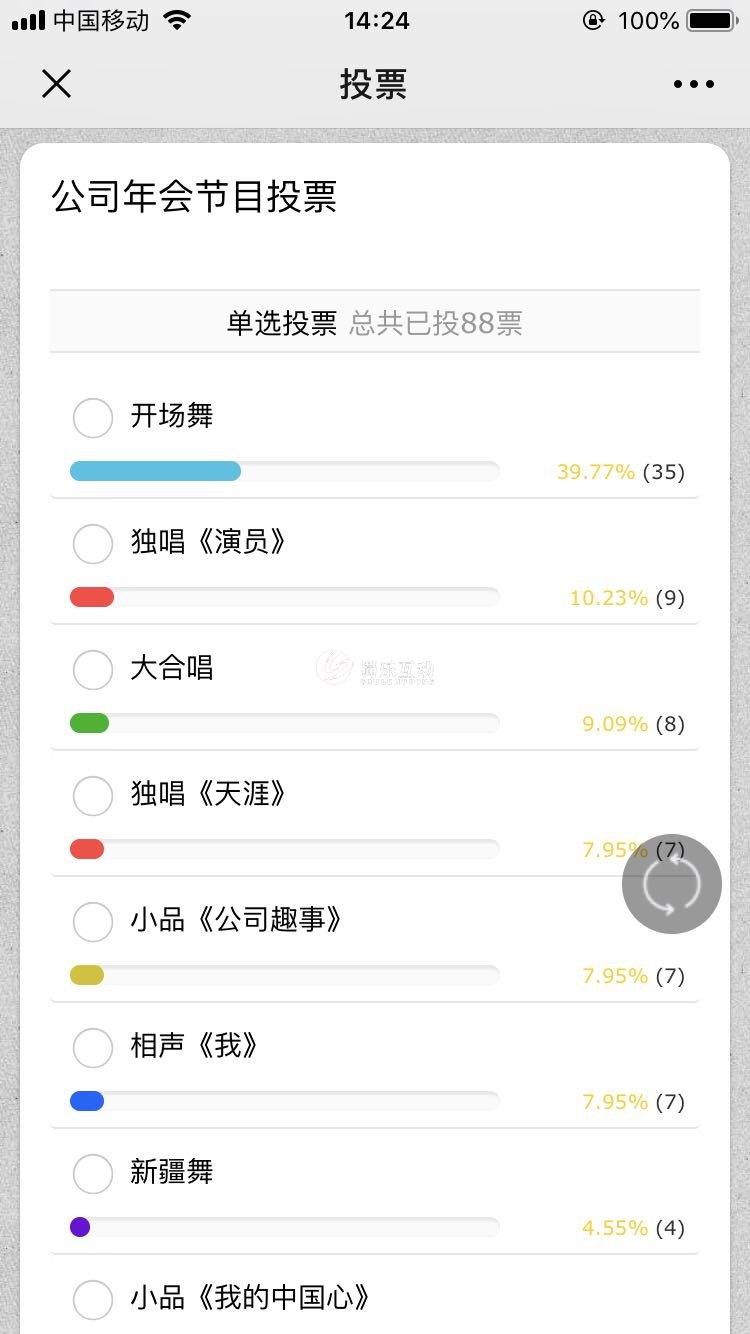
Task: Select the 独唱《演员》 radio button
Action: tap(93, 544)
